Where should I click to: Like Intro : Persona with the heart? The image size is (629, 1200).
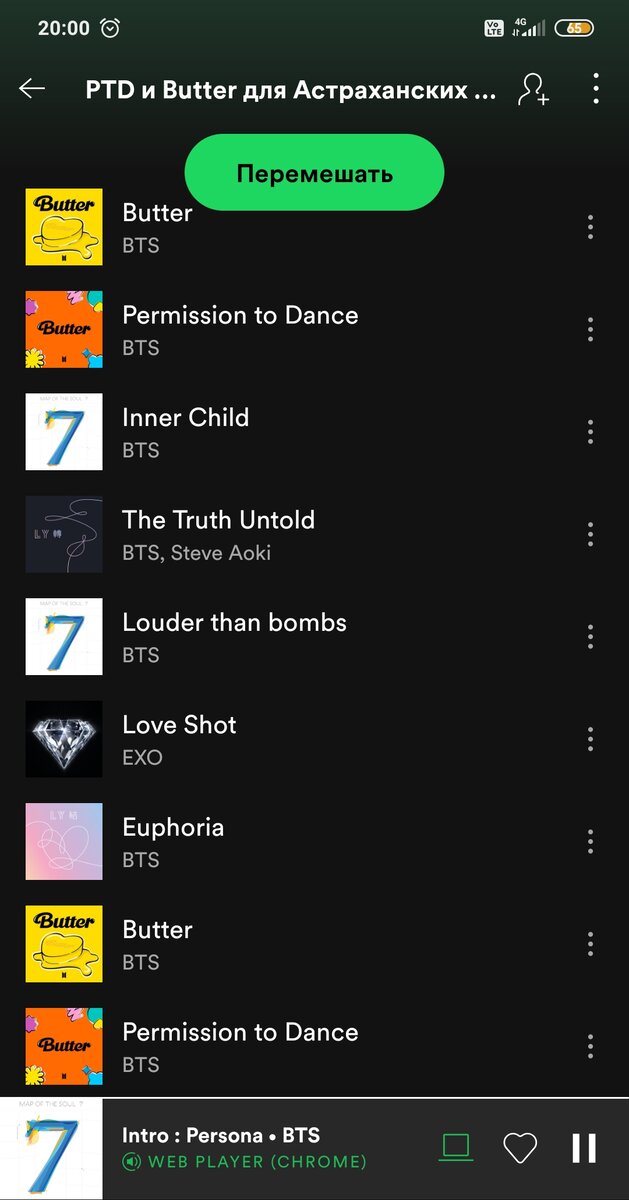pyautogui.click(x=520, y=1147)
